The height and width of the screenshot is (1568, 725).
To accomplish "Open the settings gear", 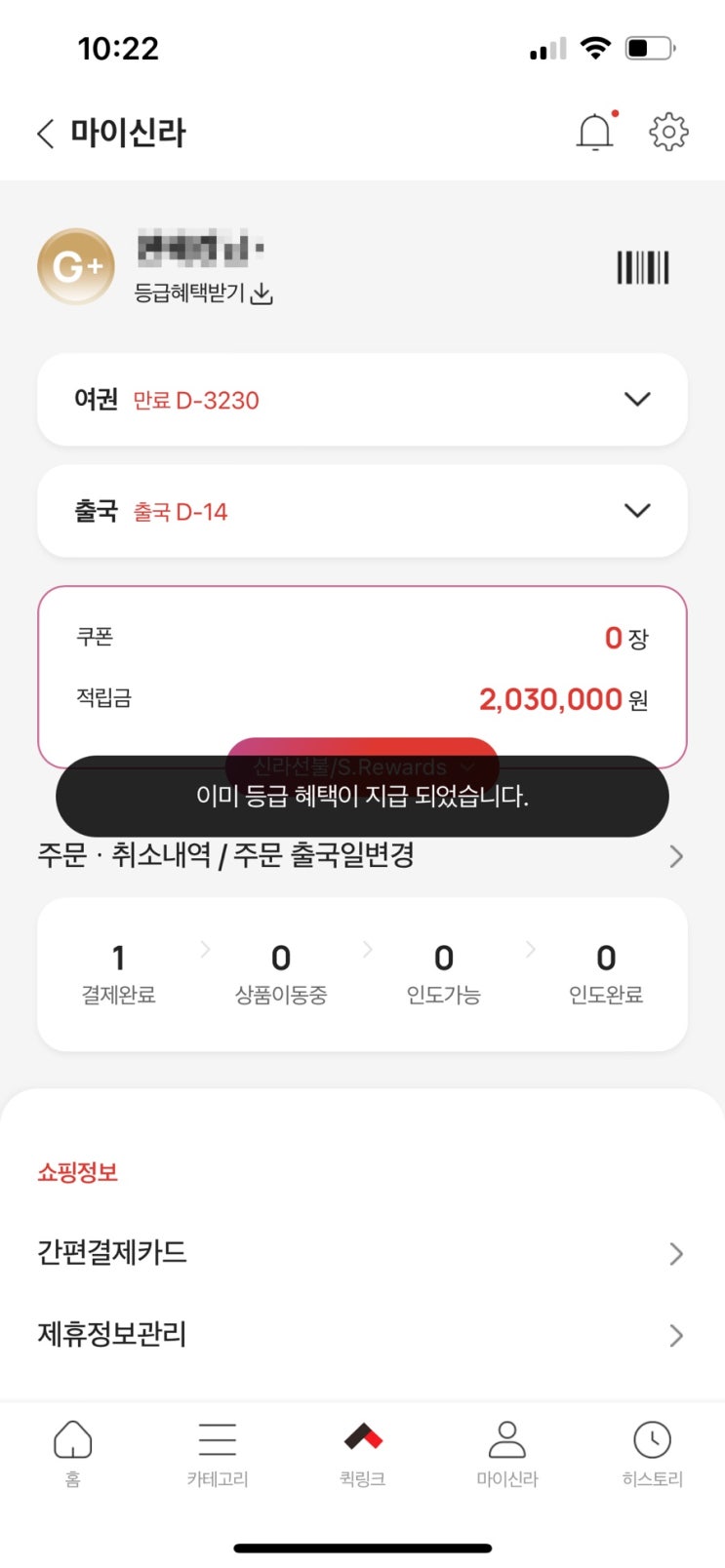I will point(668,133).
